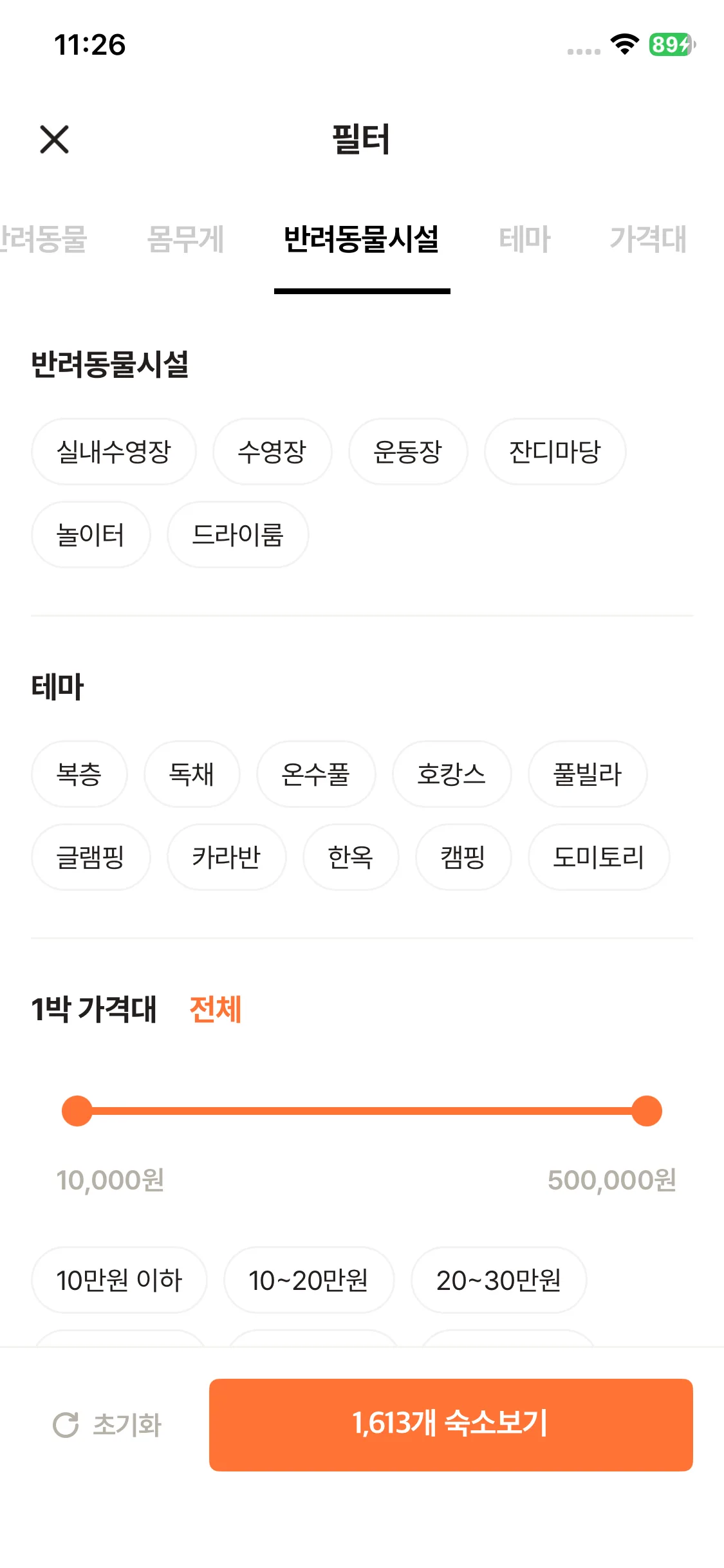Pick the 놀이터 chip

pos(91,535)
